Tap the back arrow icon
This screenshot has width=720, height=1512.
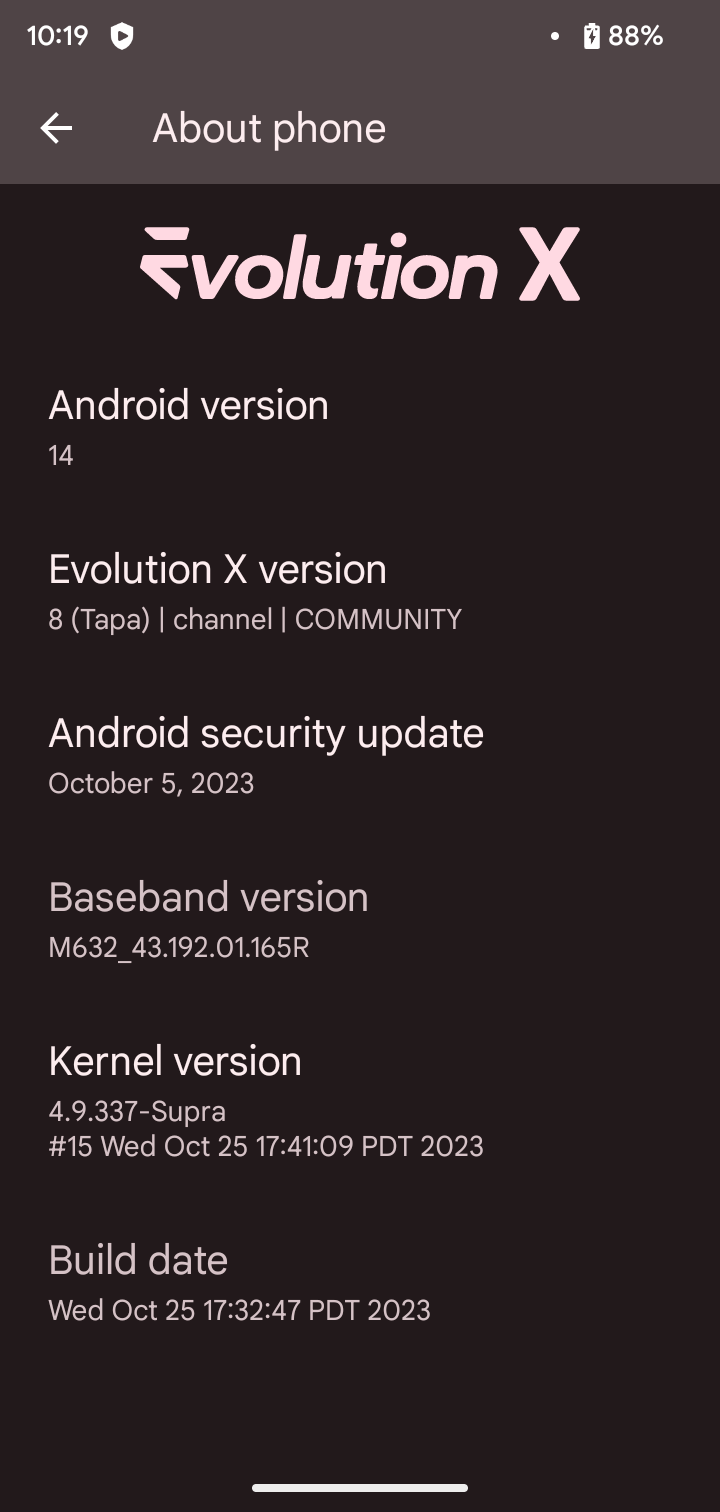click(56, 128)
